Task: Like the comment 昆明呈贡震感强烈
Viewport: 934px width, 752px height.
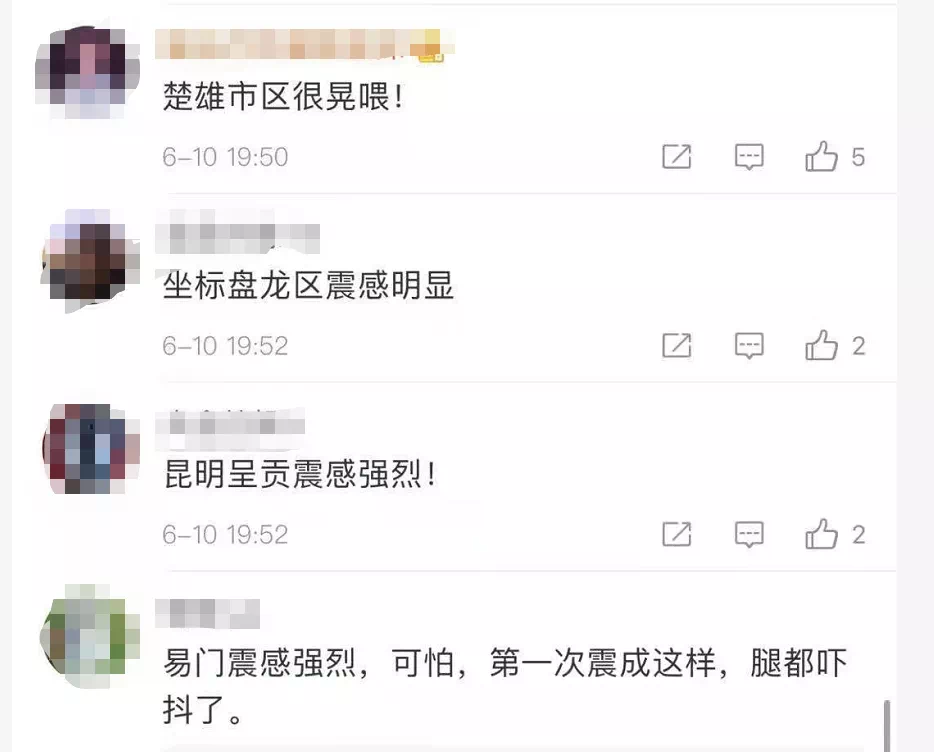Action: [x=822, y=535]
